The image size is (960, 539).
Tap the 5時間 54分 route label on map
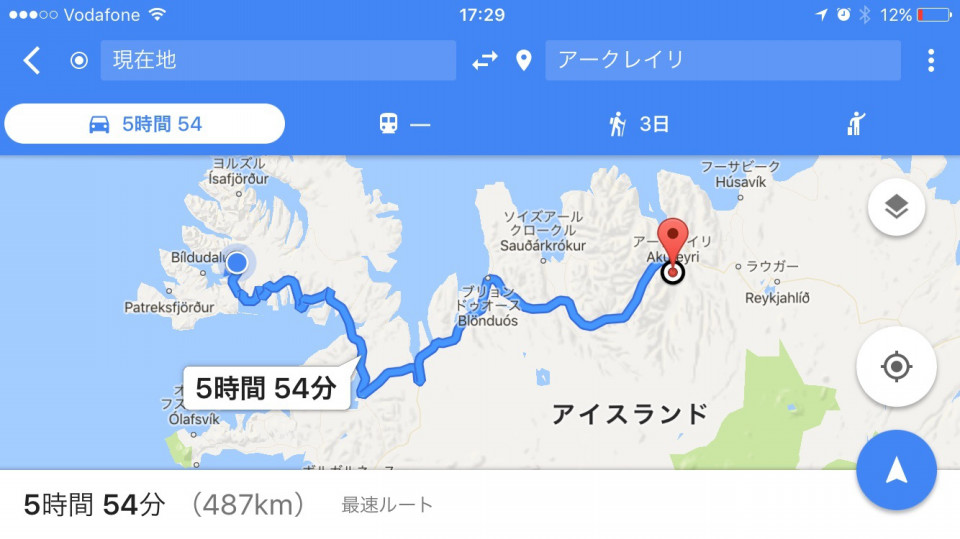(x=266, y=388)
